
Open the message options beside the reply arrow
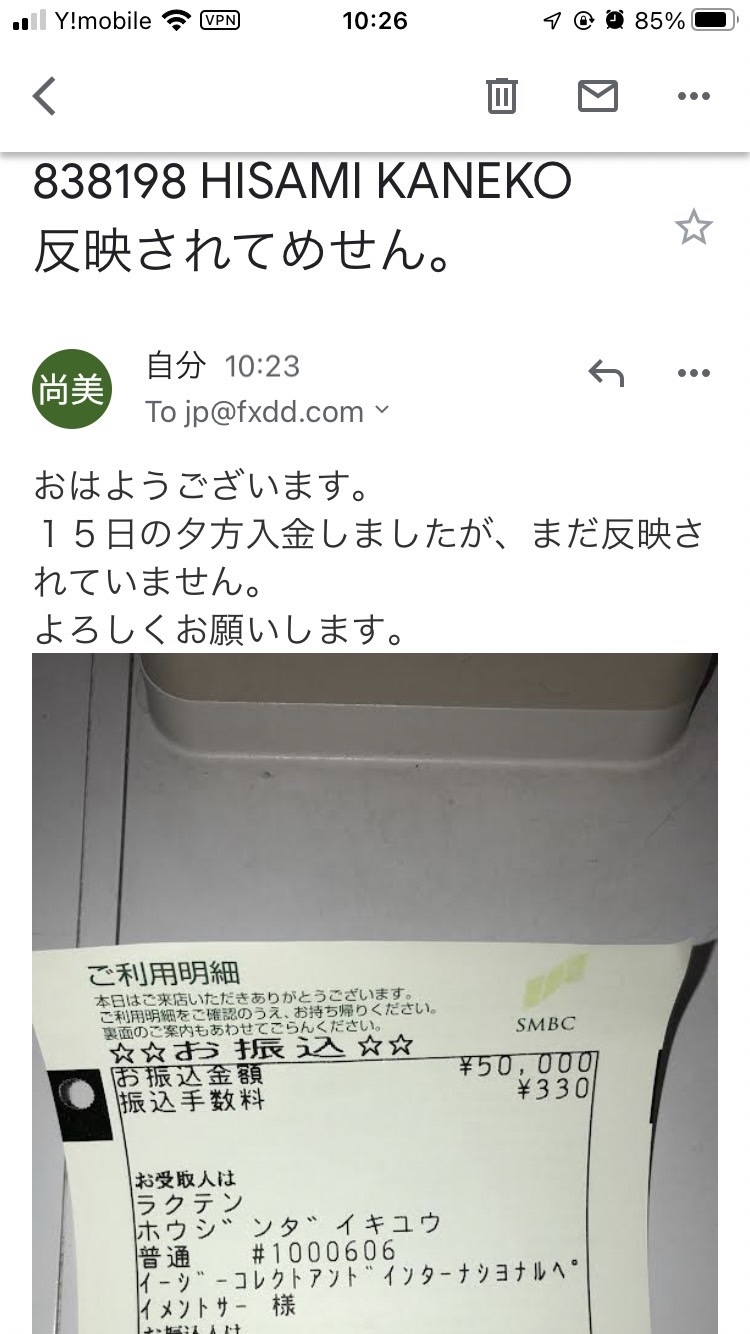pos(693,373)
